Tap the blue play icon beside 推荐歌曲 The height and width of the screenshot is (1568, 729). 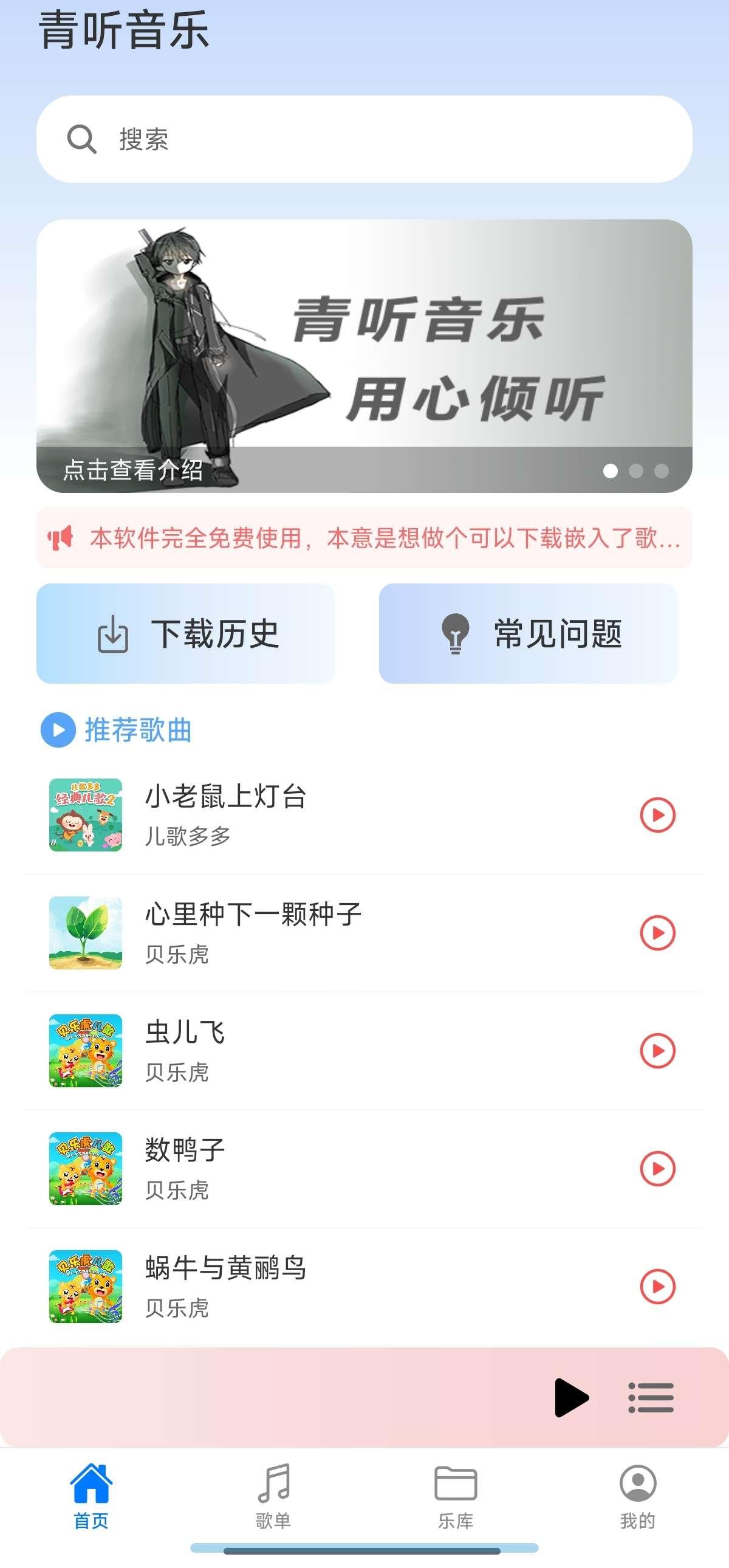57,732
